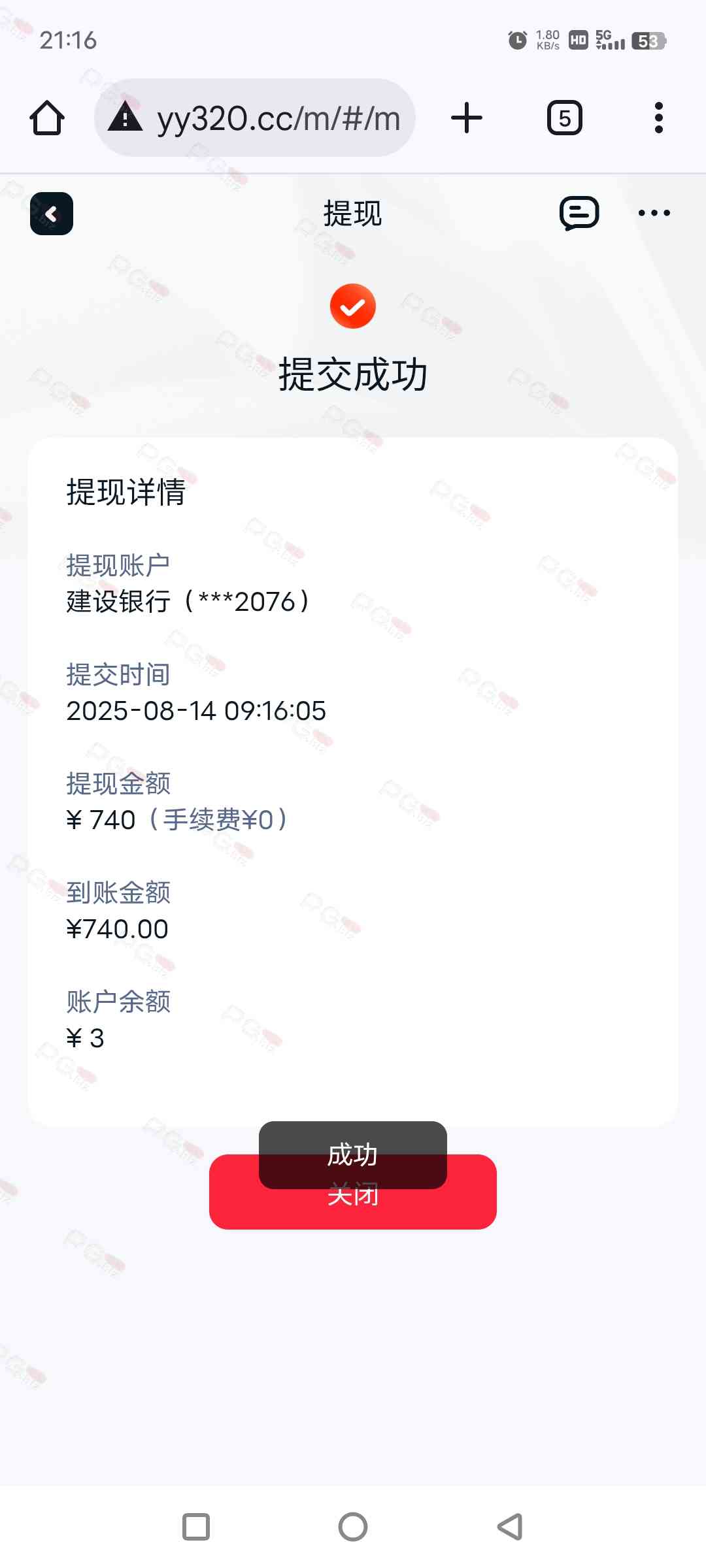706x1568 pixels.
Task: Add a new browser tab
Action: [467, 118]
